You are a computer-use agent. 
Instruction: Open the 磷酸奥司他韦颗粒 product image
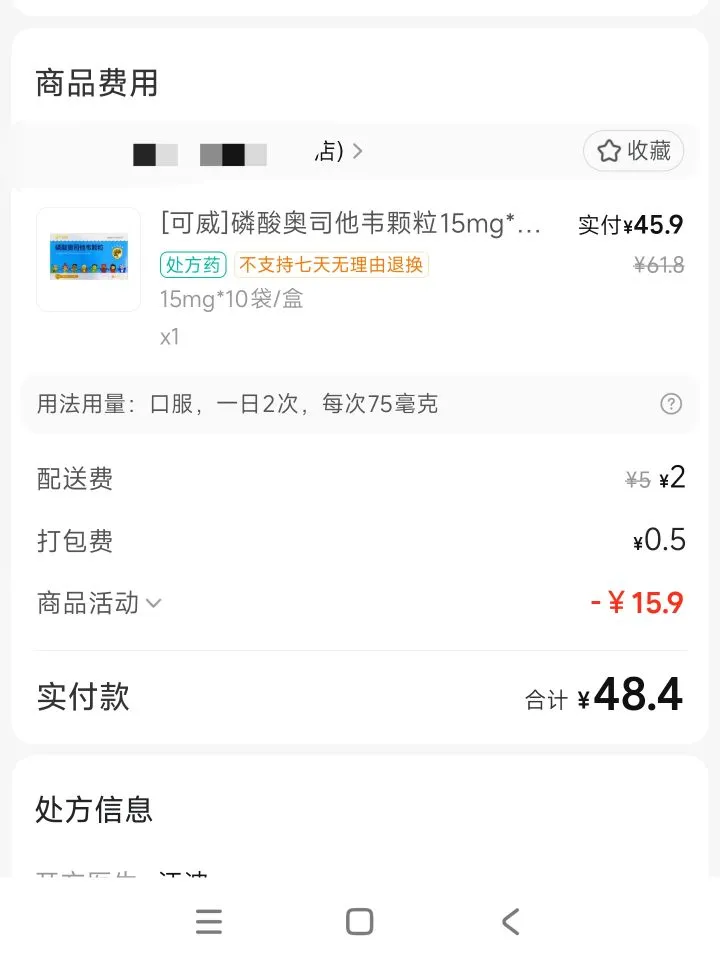(89, 259)
